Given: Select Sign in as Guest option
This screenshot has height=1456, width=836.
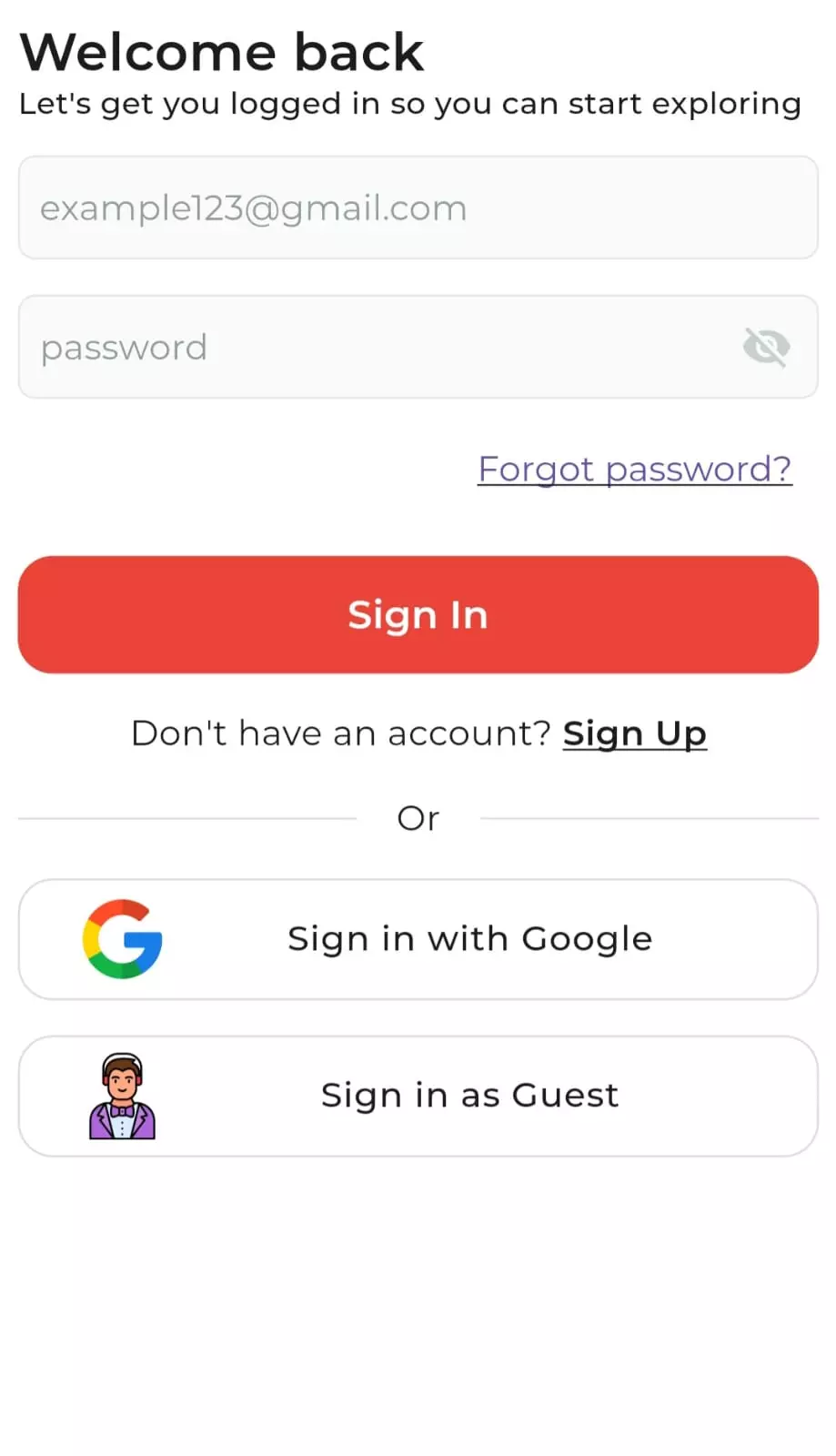Looking at the screenshot, I should coord(418,1096).
